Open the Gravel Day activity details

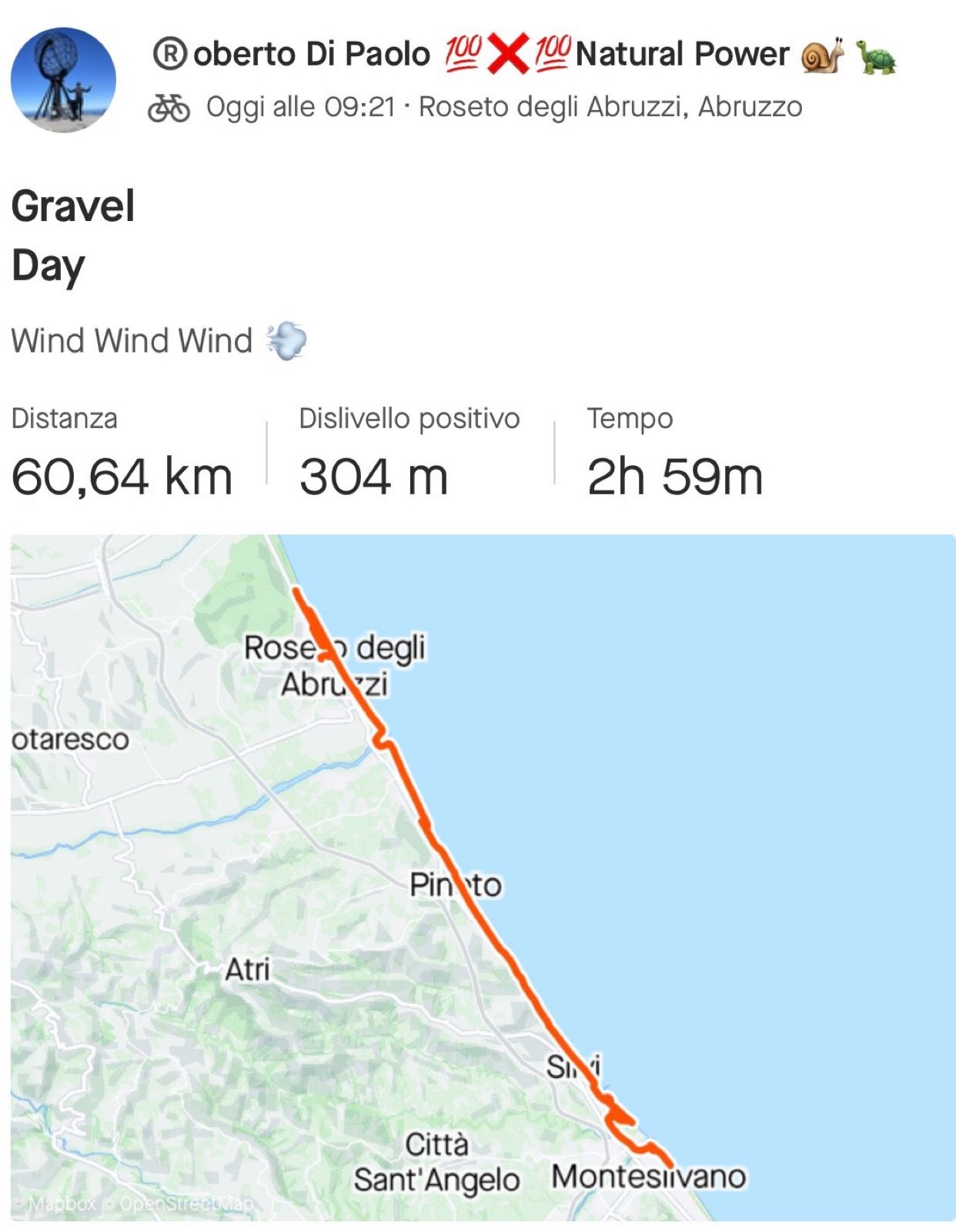pos(74,235)
